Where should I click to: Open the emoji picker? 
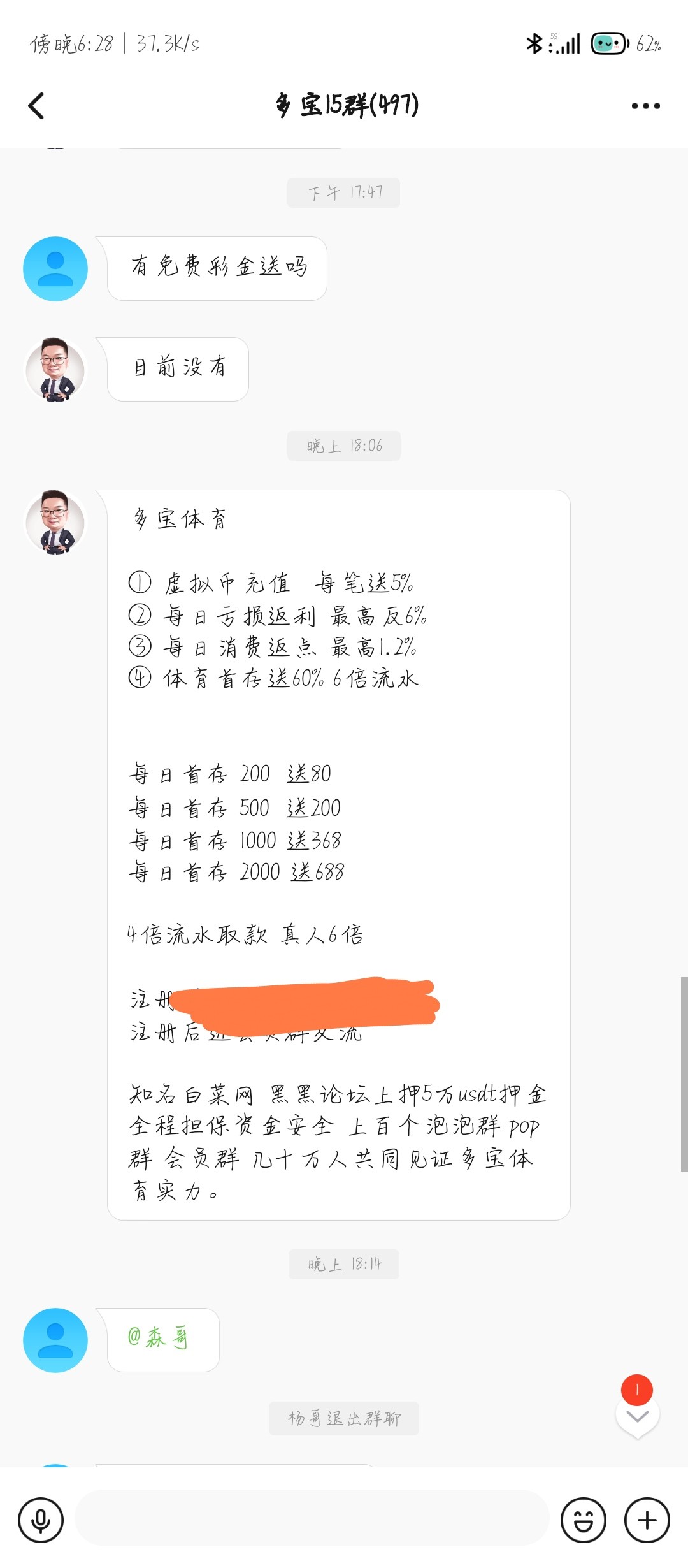pos(583,1520)
